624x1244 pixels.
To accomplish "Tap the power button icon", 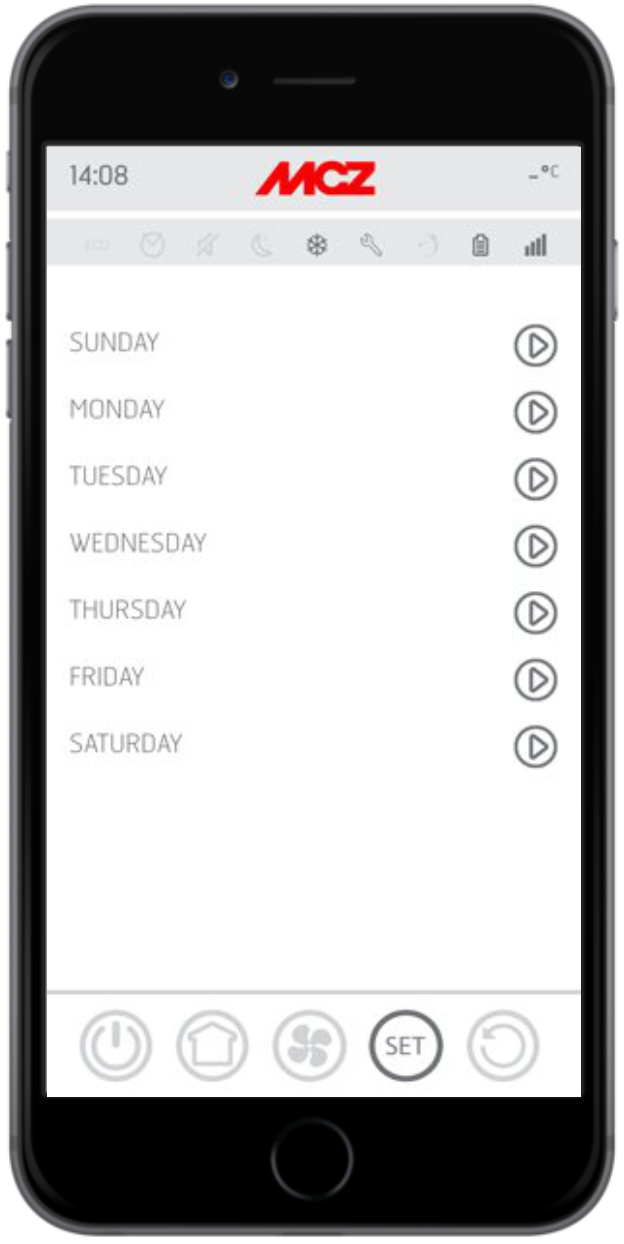I will click(x=116, y=1046).
